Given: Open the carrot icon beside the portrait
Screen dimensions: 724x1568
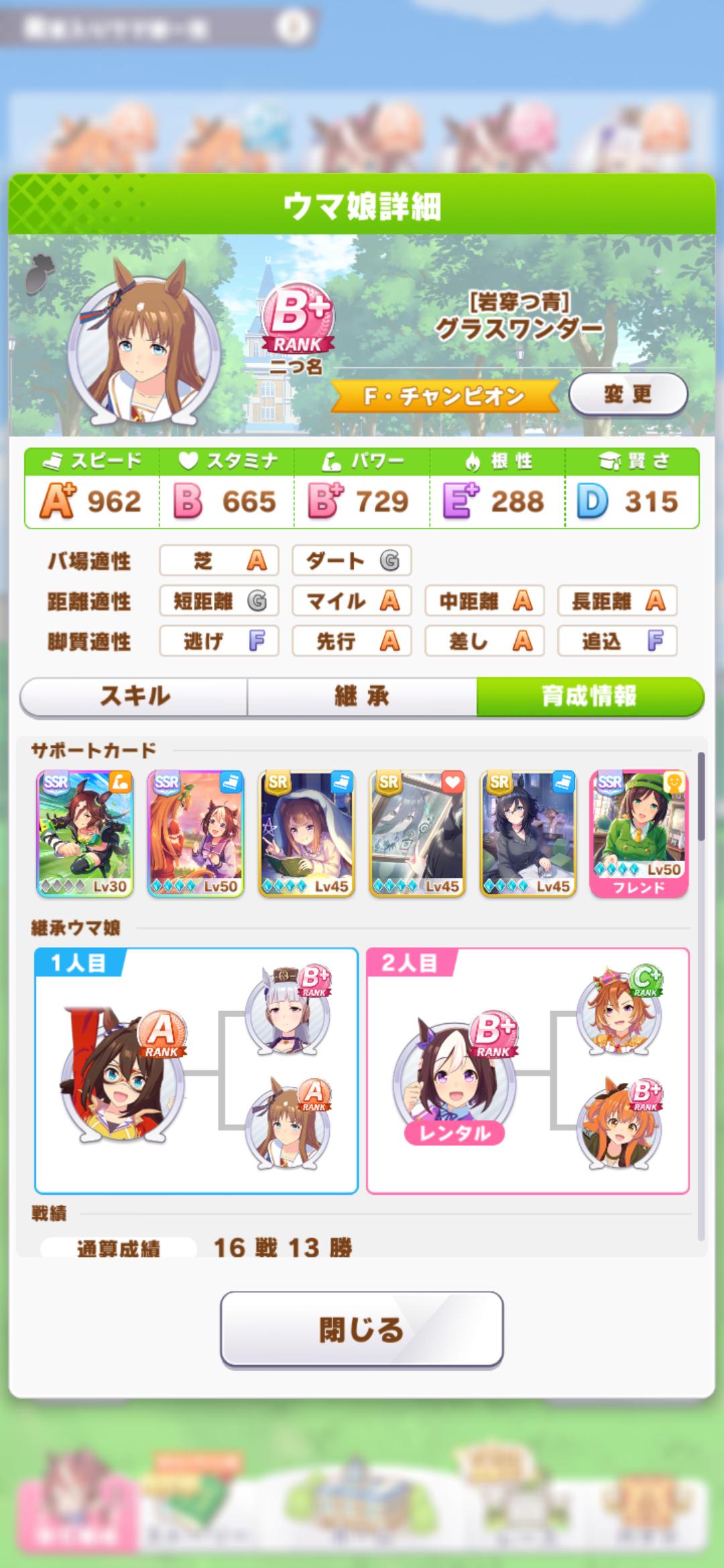Looking at the screenshot, I should pyautogui.click(x=42, y=273).
